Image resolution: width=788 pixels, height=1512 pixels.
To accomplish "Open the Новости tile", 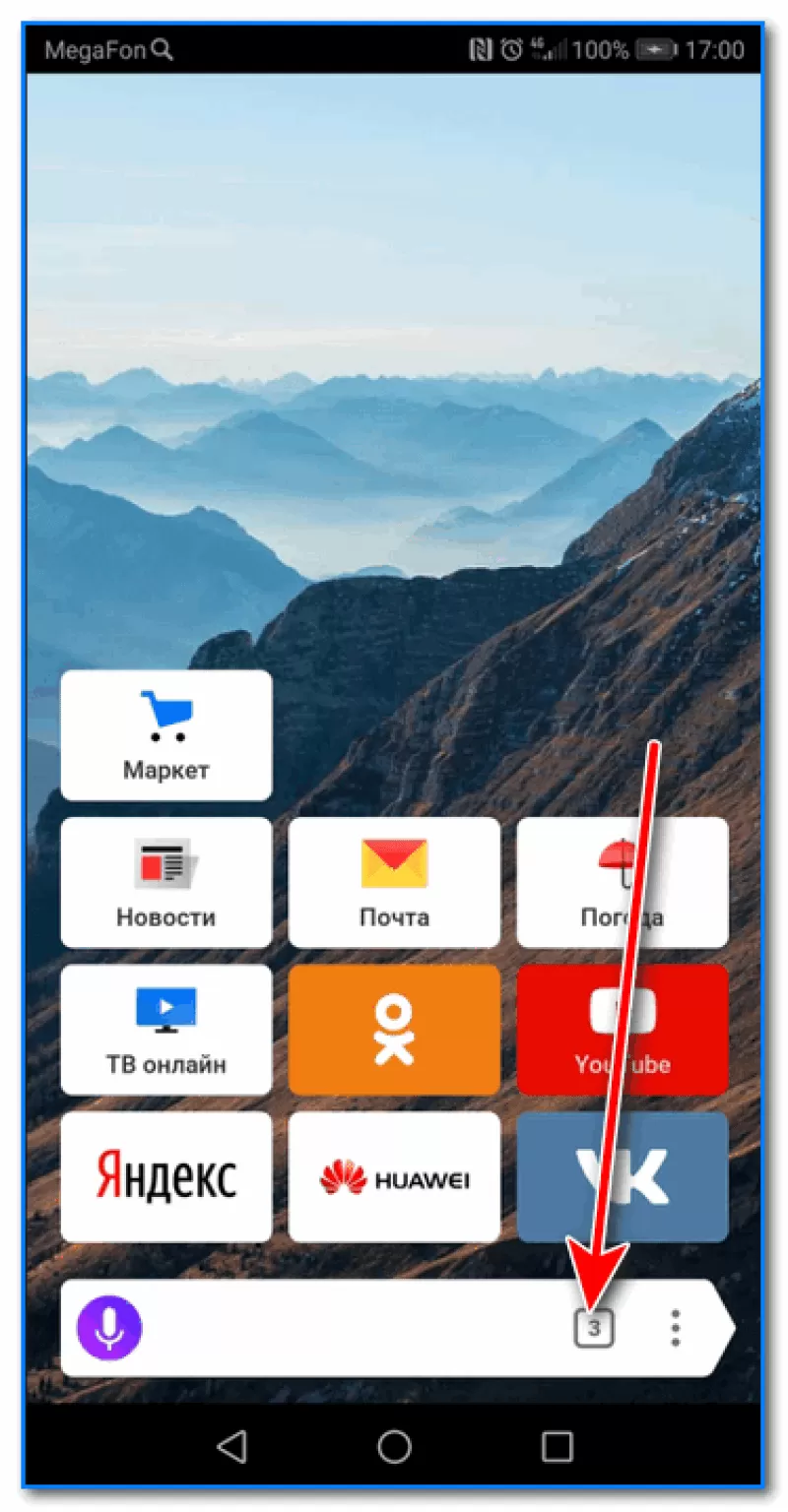I will 165,882.
